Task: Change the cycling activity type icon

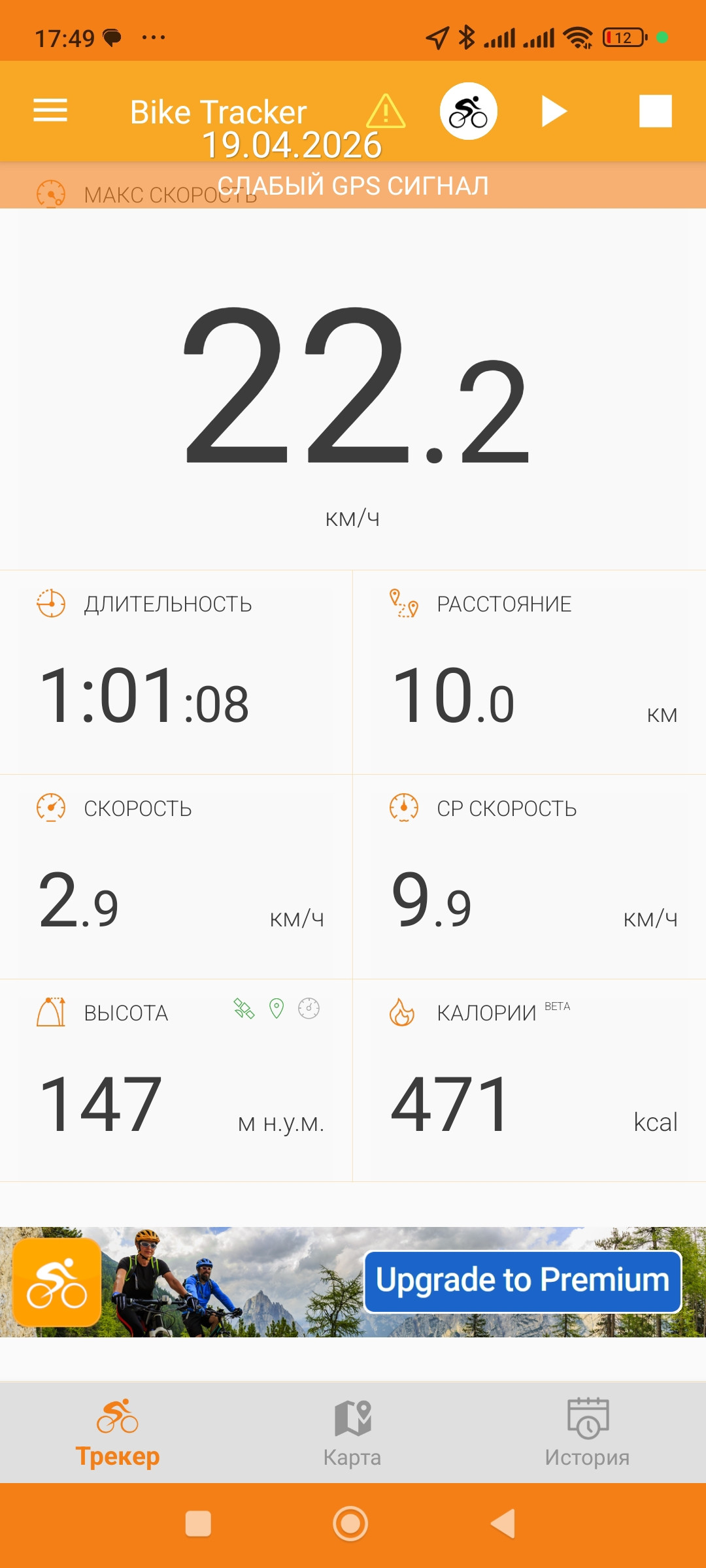Action: click(x=469, y=111)
